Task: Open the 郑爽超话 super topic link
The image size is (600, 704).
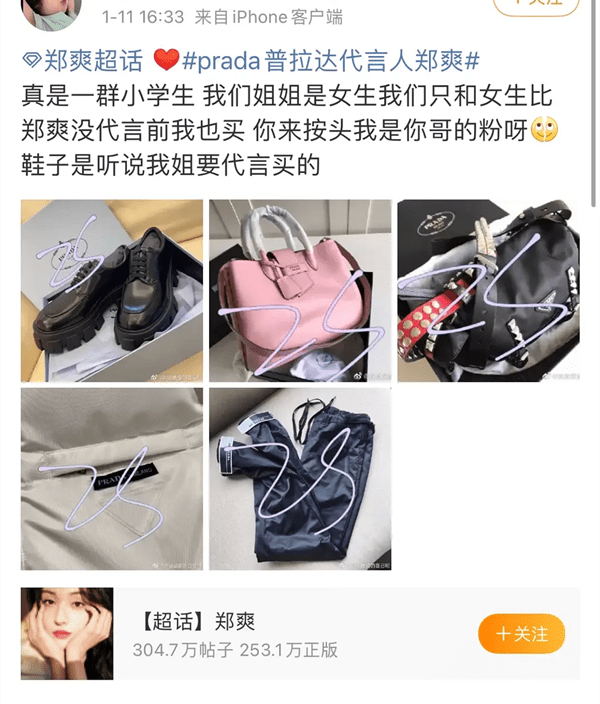Action: coord(97,61)
